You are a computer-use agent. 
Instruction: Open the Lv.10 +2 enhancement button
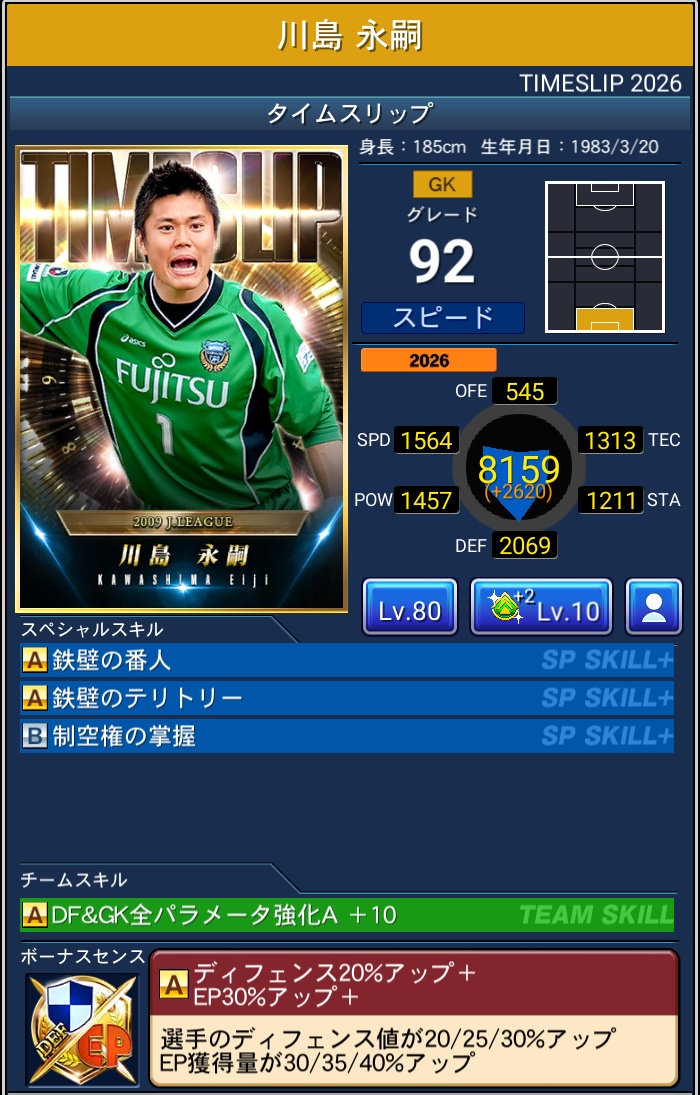(541, 607)
